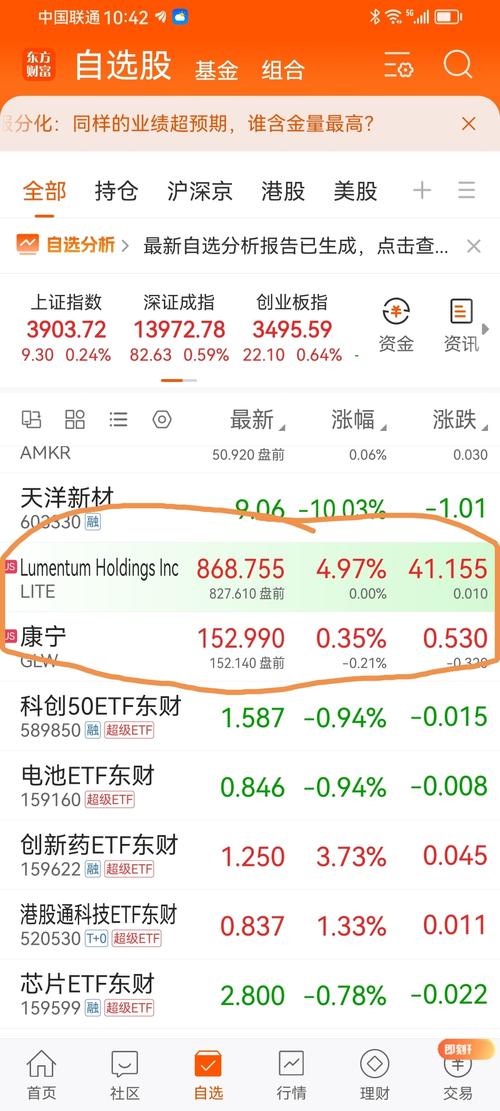
Task: Select the 持仓 tab
Action: [x=116, y=191]
